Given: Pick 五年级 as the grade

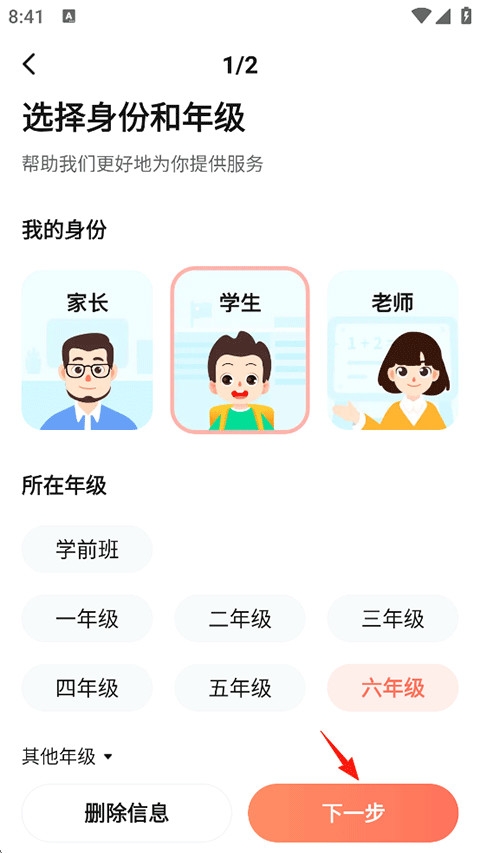Looking at the screenshot, I should (240, 688).
